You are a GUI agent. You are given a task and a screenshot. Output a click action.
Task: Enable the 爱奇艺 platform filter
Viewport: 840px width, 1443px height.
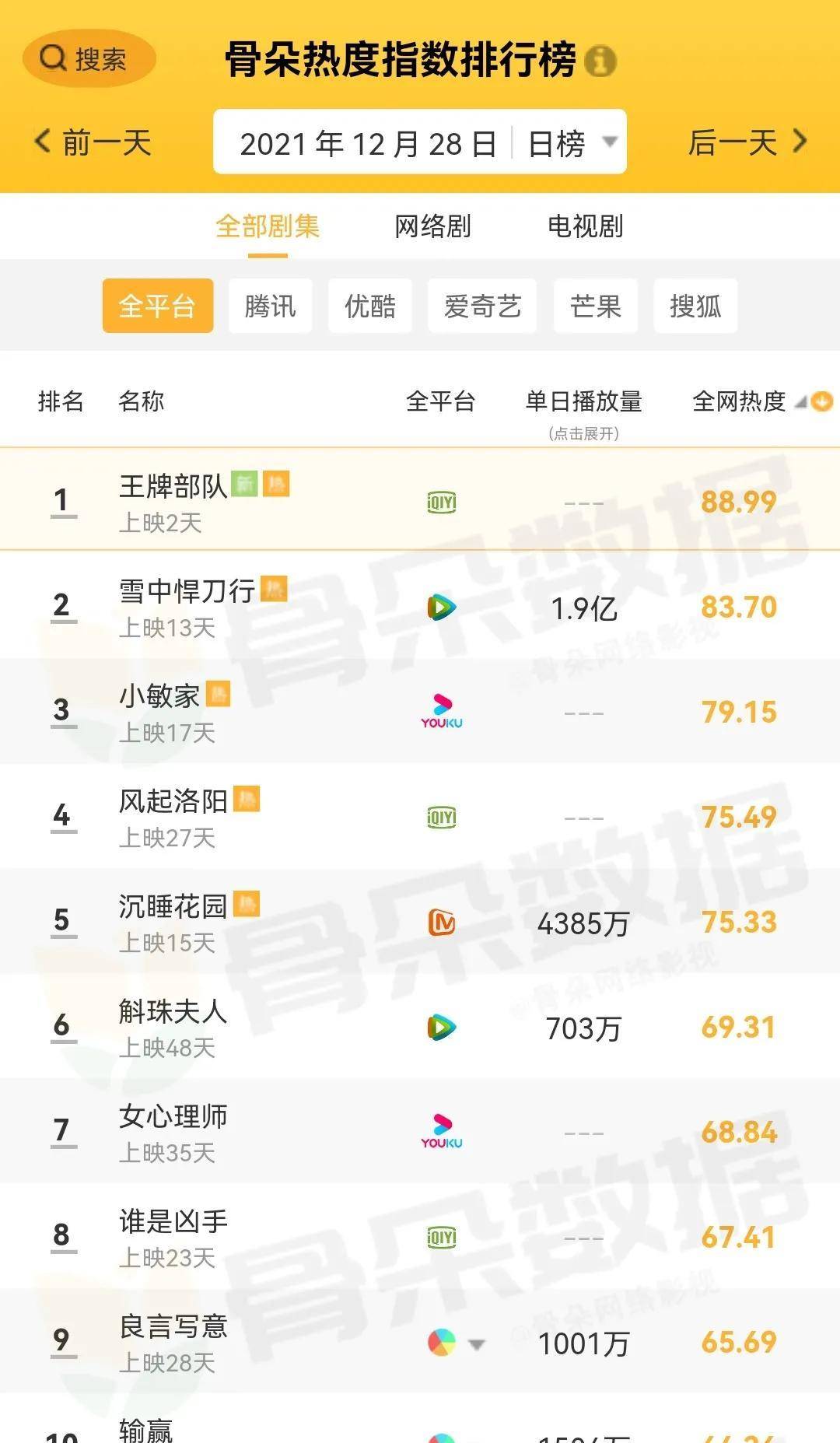(x=481, y=306)
